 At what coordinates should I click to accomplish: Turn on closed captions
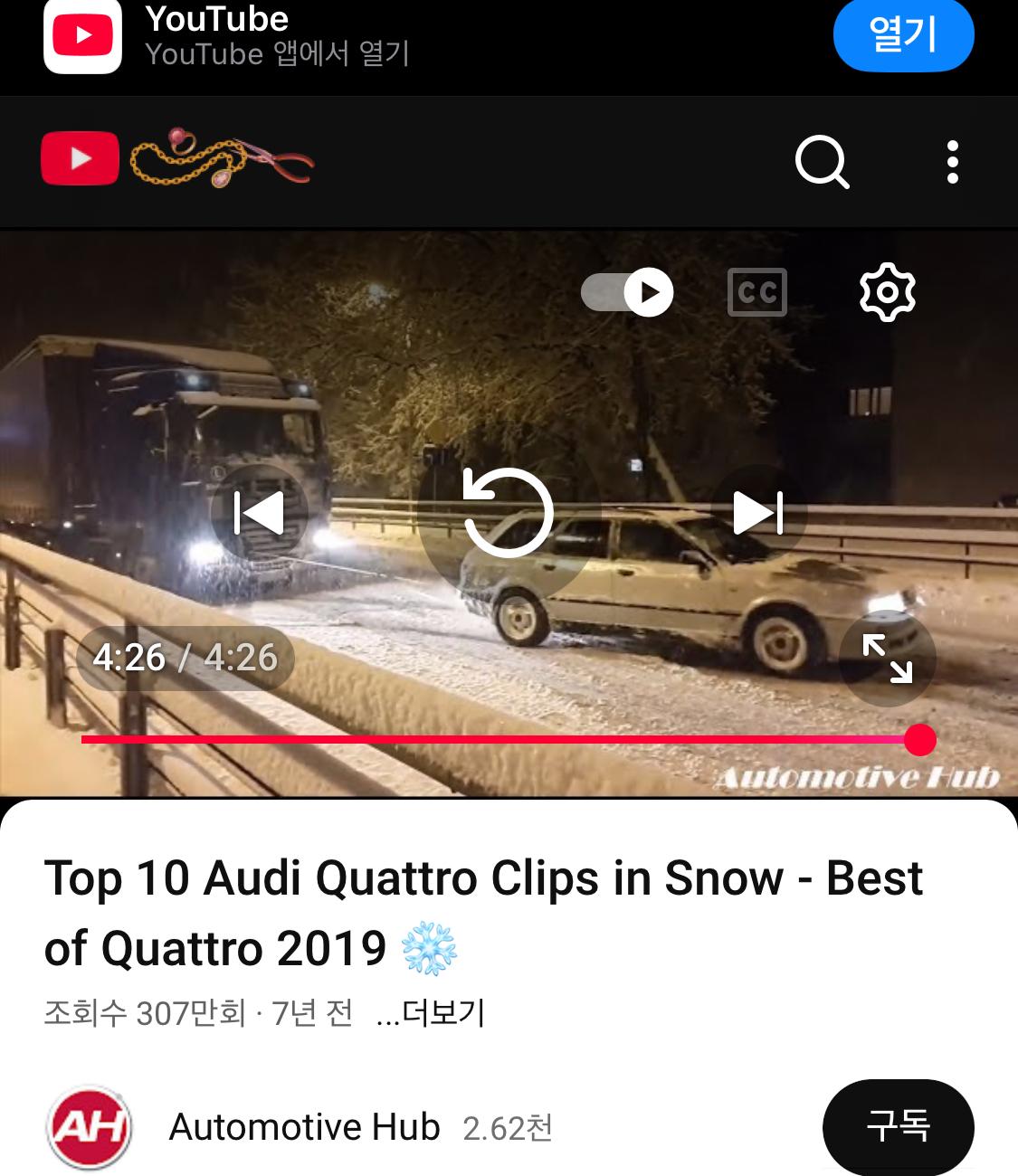tap(757, 292)
